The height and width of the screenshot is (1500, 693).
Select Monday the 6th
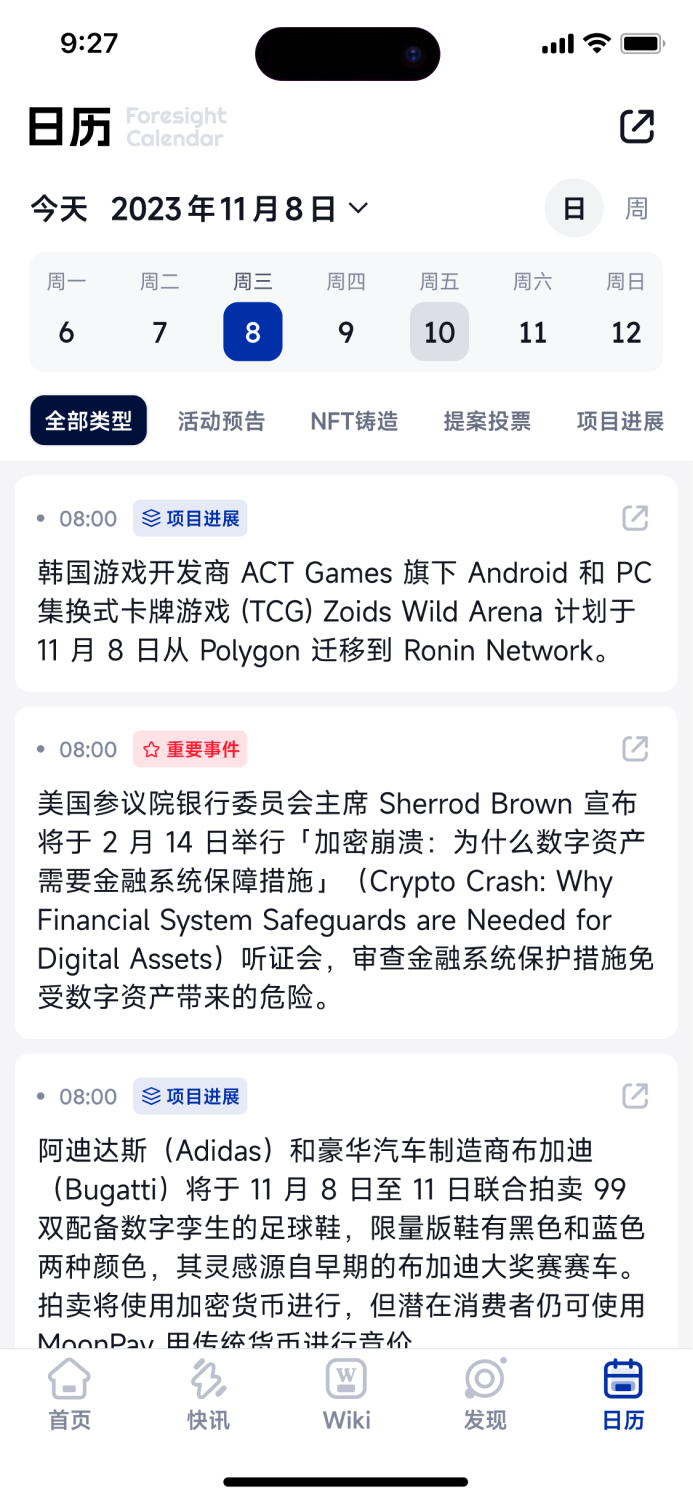pos(66,313)
